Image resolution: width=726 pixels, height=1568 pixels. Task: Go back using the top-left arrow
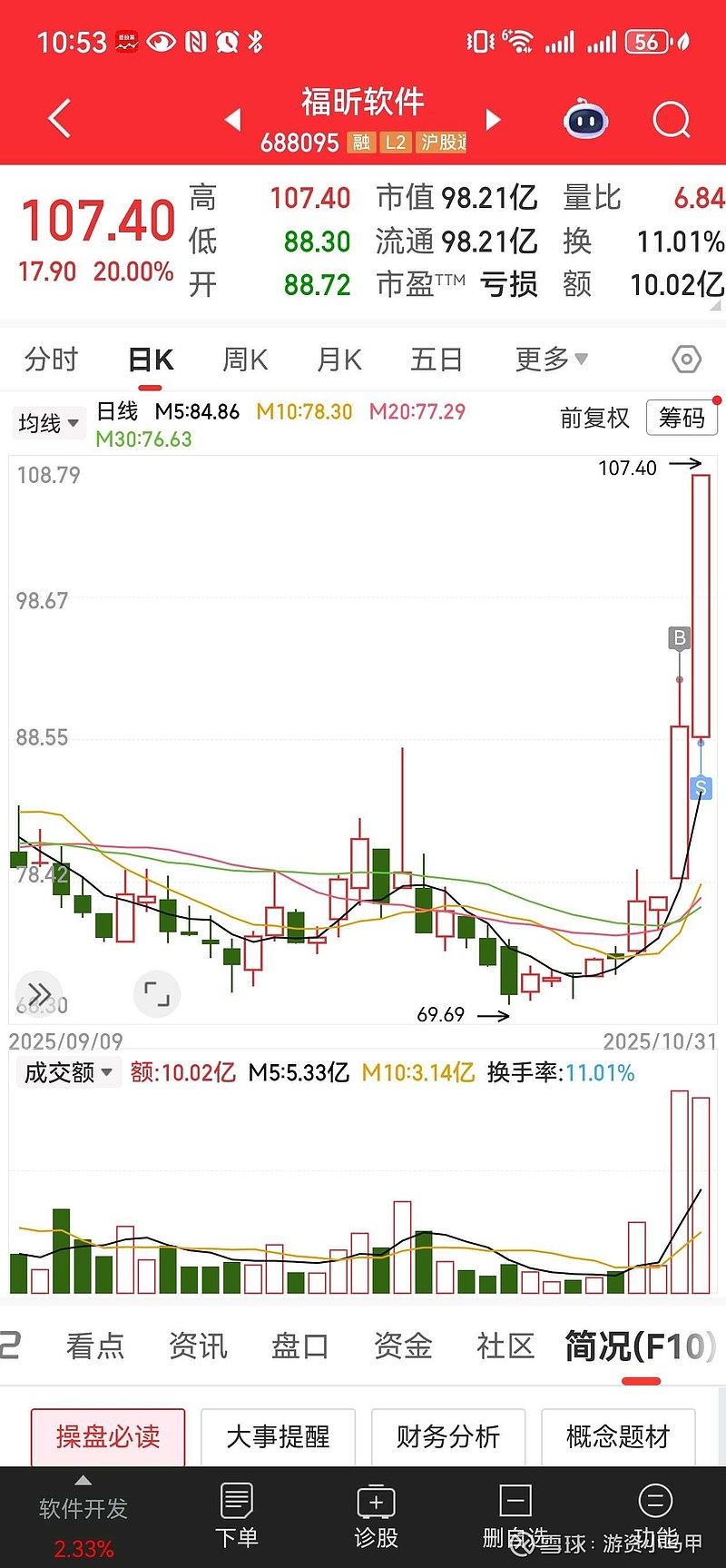point(60,119)
